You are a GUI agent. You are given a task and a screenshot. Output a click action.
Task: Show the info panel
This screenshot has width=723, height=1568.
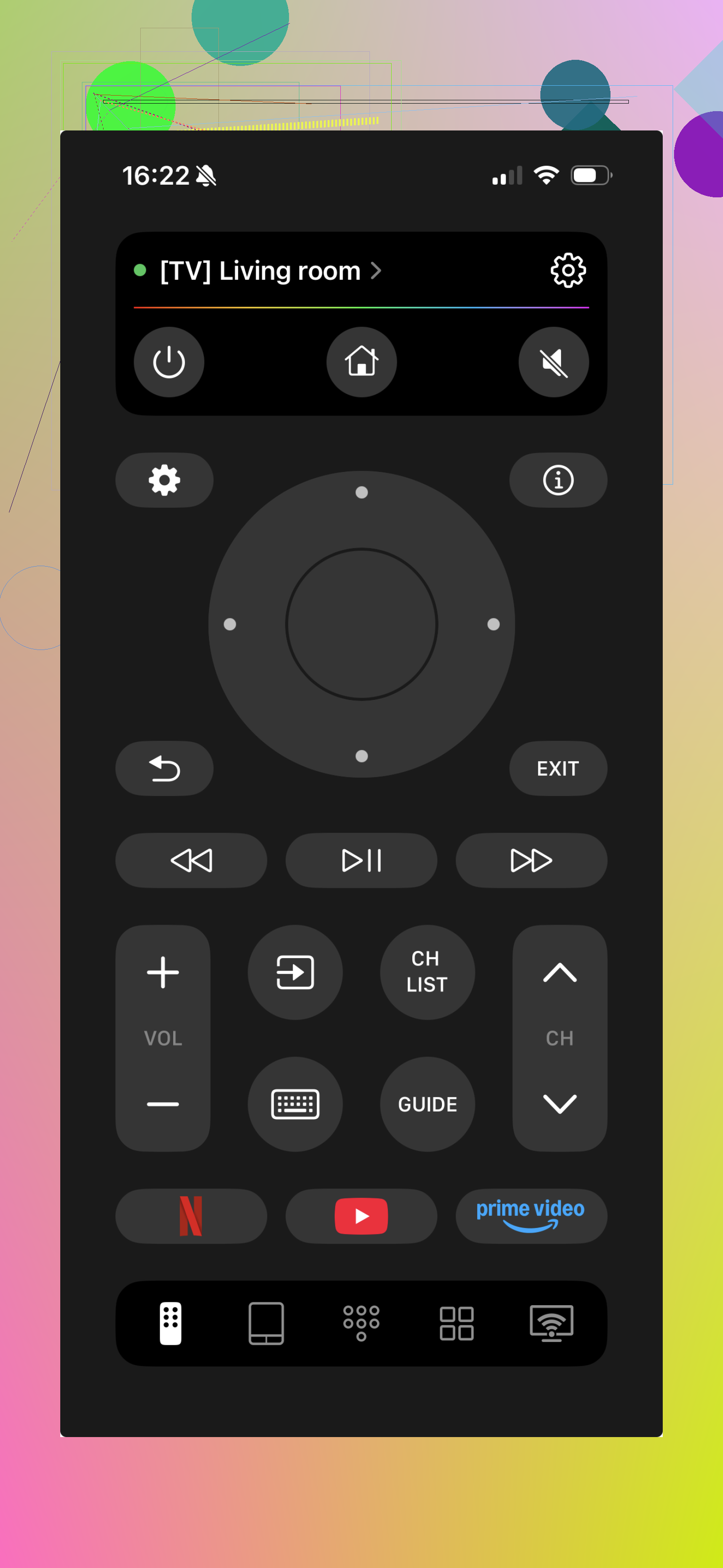[558, 480]
